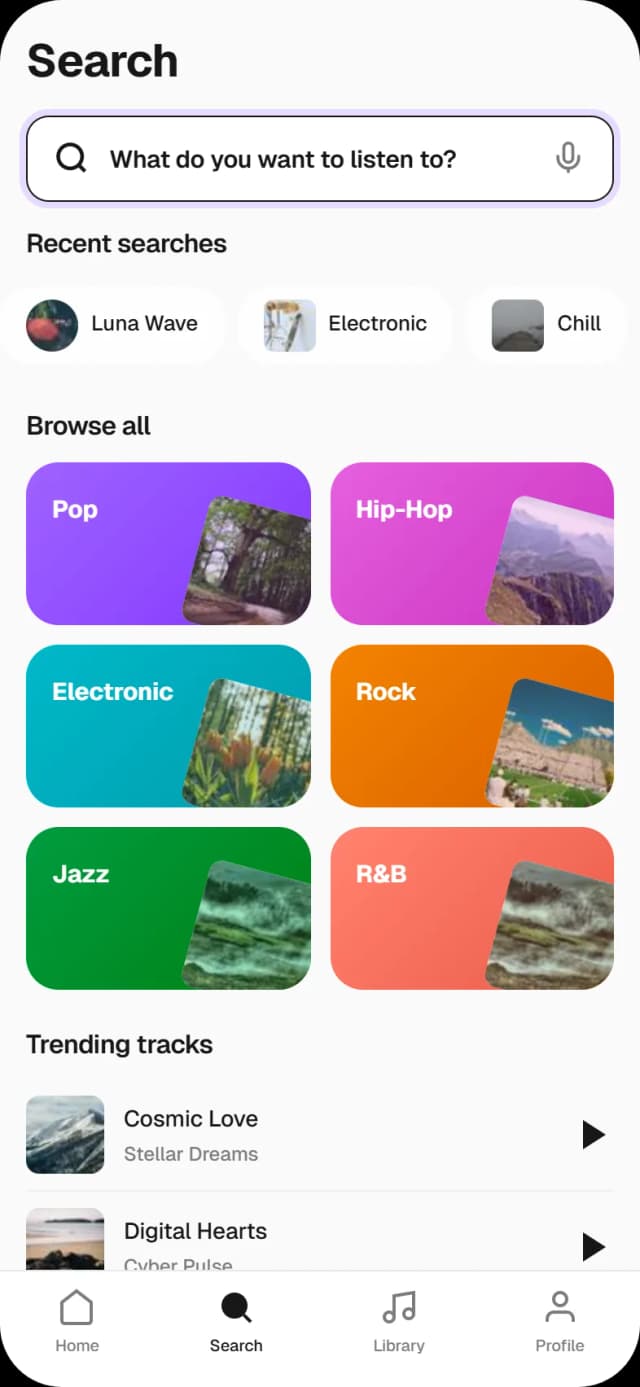Viewport: 640px width, 1387px height.
Task: Select the Electronic recent search chip
Action: pos(346,324)
